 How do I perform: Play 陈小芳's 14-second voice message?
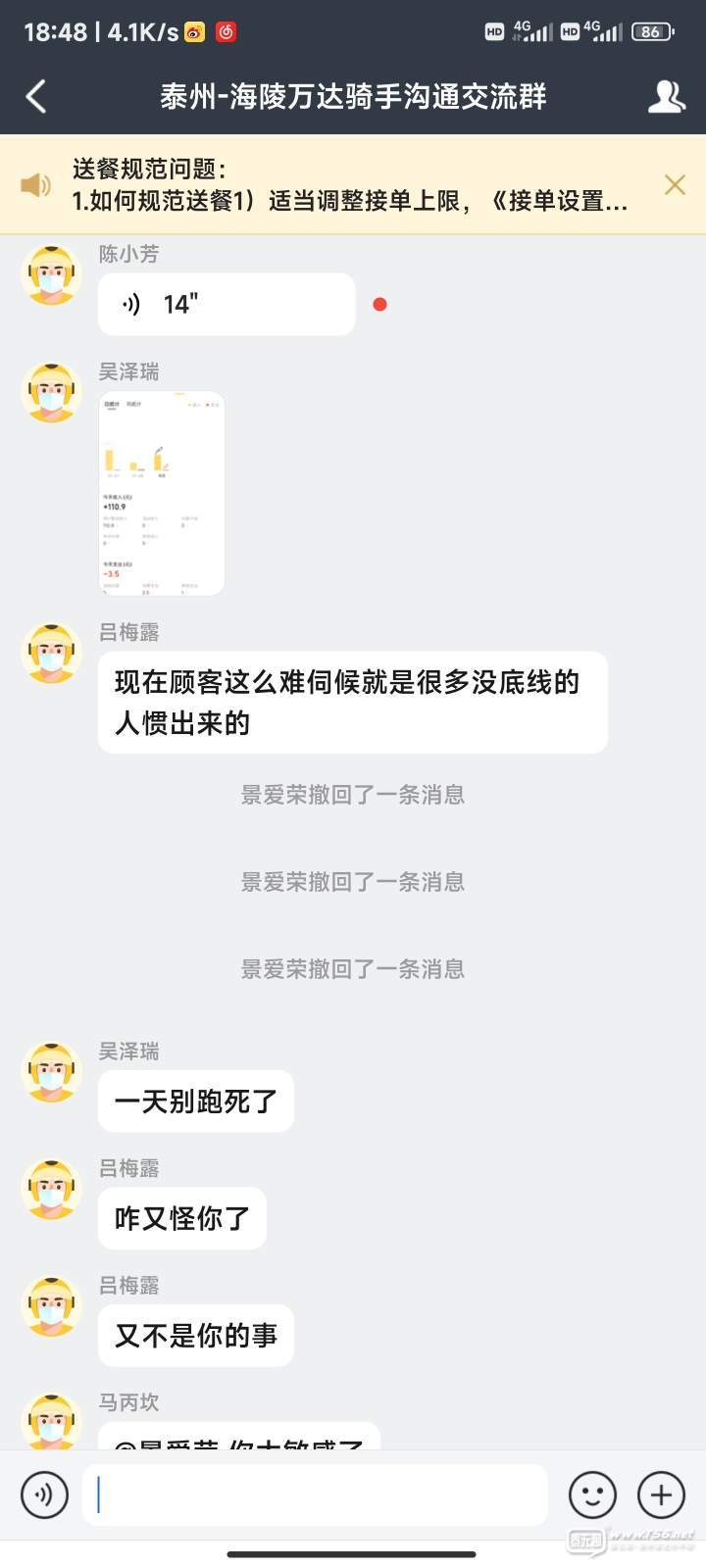[227, 305]
